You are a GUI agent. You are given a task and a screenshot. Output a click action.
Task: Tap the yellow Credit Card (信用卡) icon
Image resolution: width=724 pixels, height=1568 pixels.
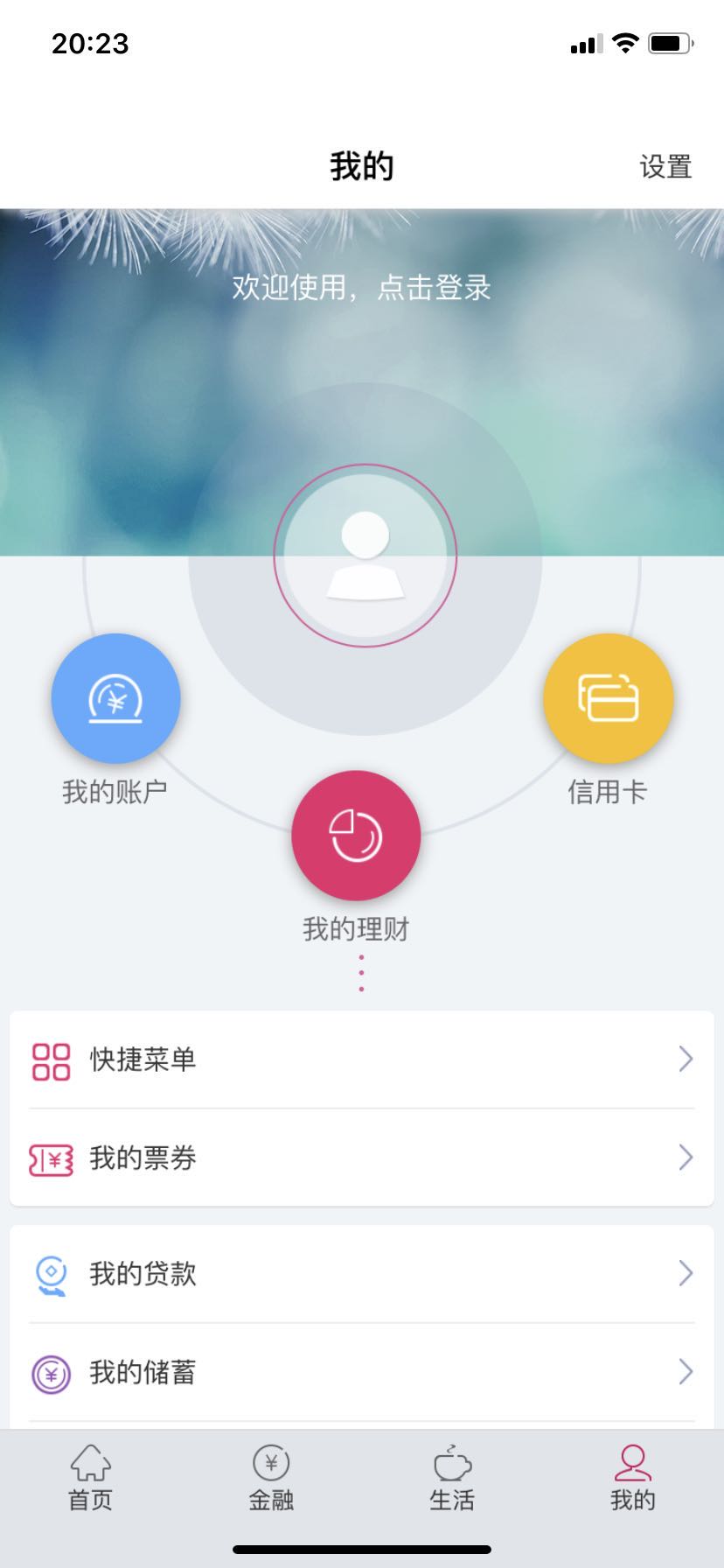608,697
